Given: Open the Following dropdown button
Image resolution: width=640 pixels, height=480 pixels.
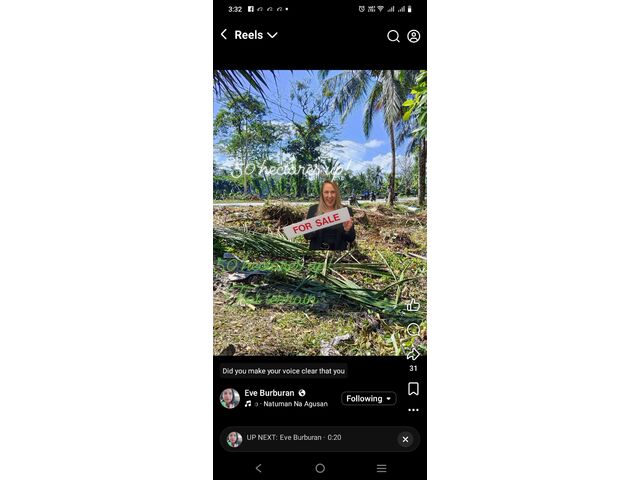Looking at the screenshot, I should 368,398.
